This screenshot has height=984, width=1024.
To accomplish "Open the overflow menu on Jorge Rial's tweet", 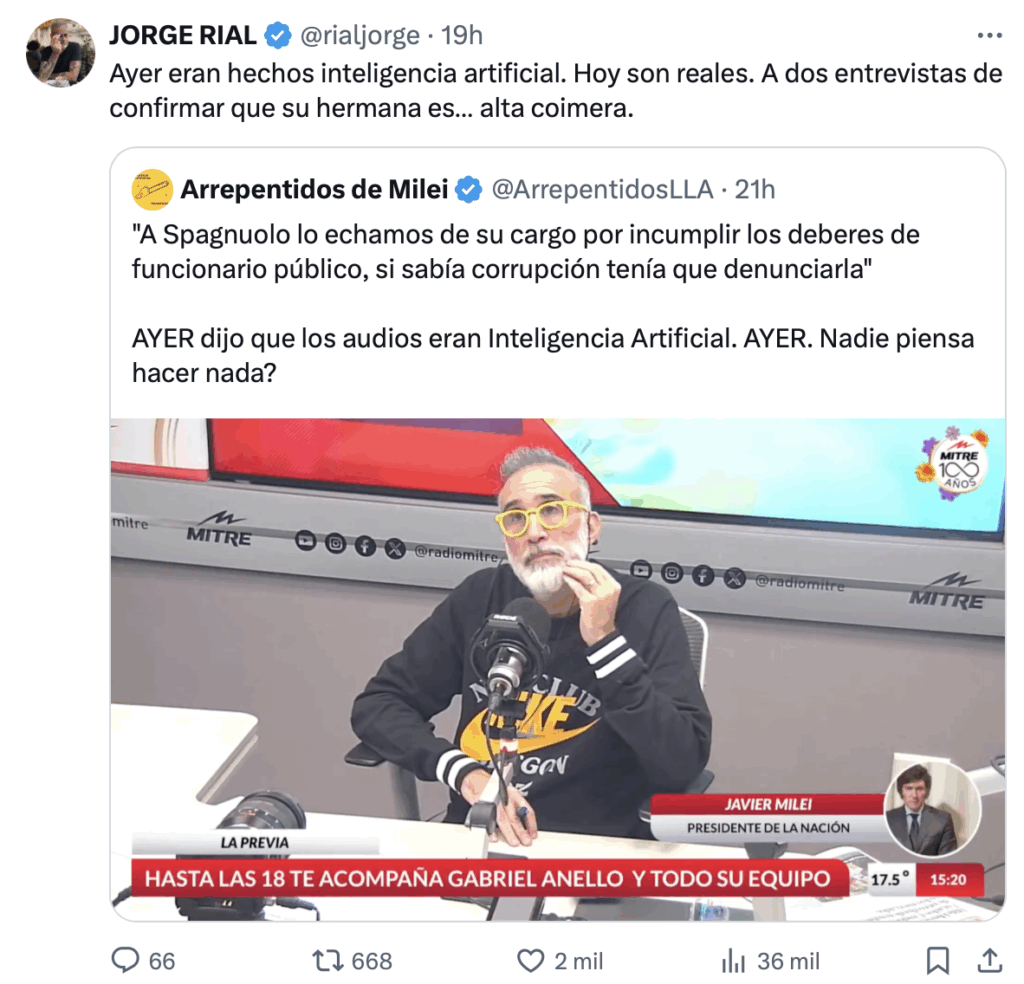I will [x=988, y=36].
